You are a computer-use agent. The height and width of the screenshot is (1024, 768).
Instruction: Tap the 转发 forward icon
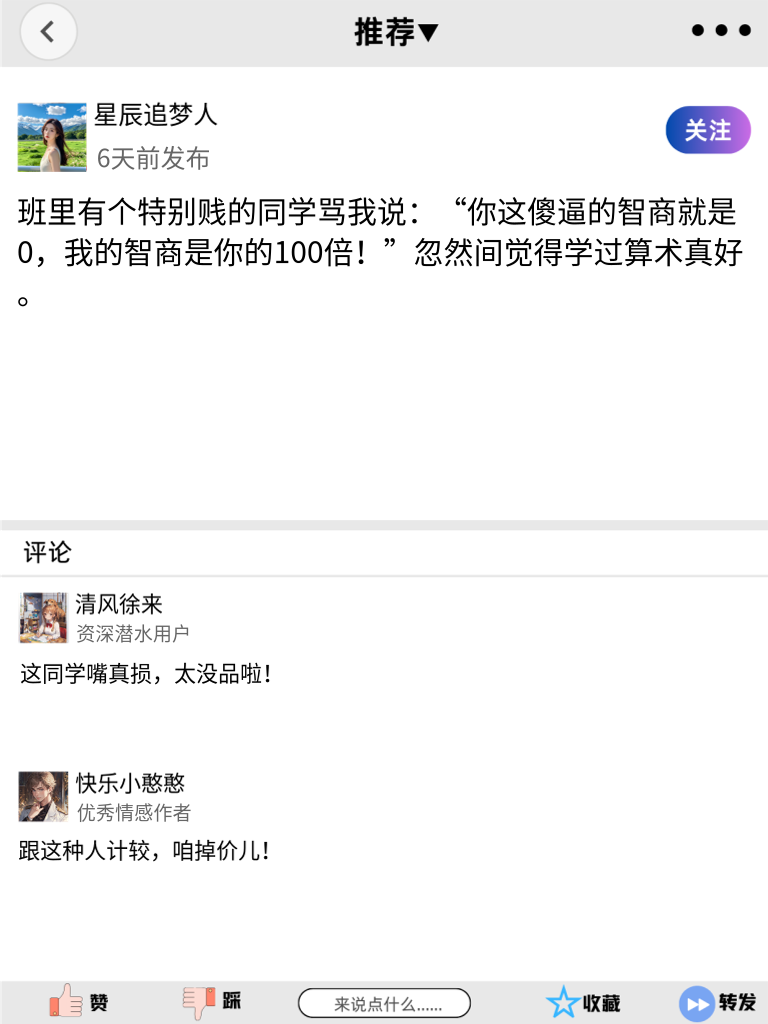click(695, 1001)
